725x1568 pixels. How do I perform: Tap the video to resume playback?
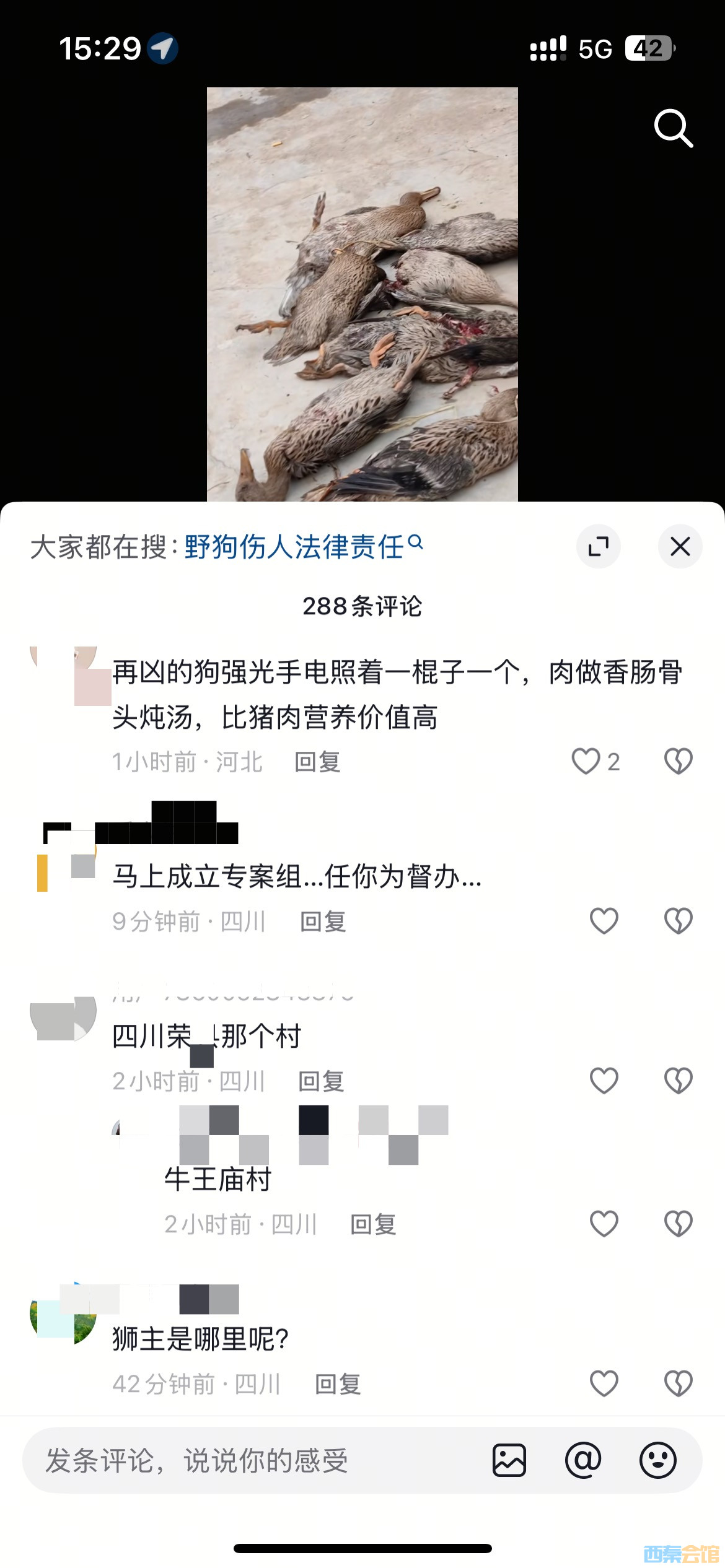coord(362,294)
